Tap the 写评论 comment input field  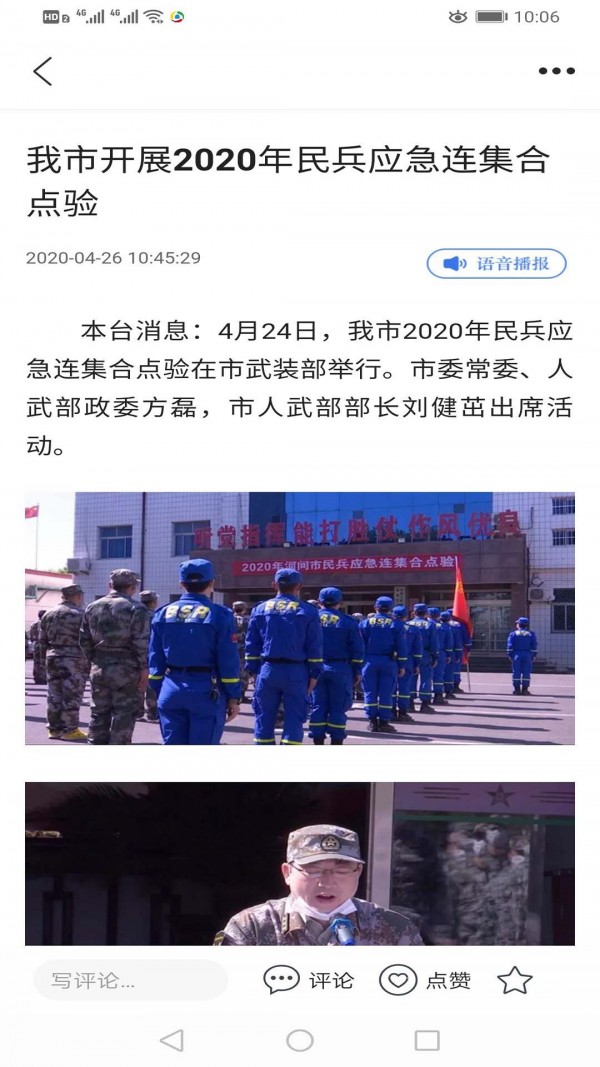(130, 980)
